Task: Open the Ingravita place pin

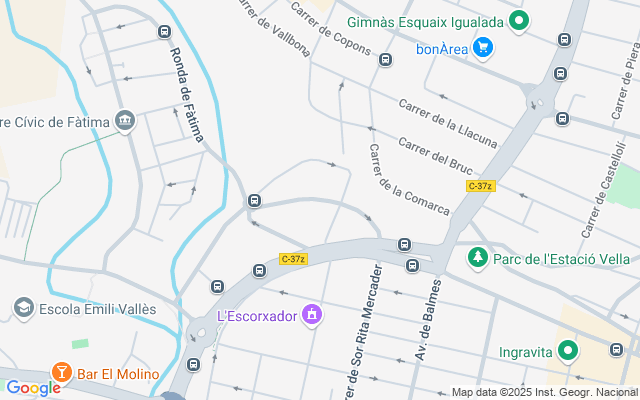Action: tap(568, 351)
